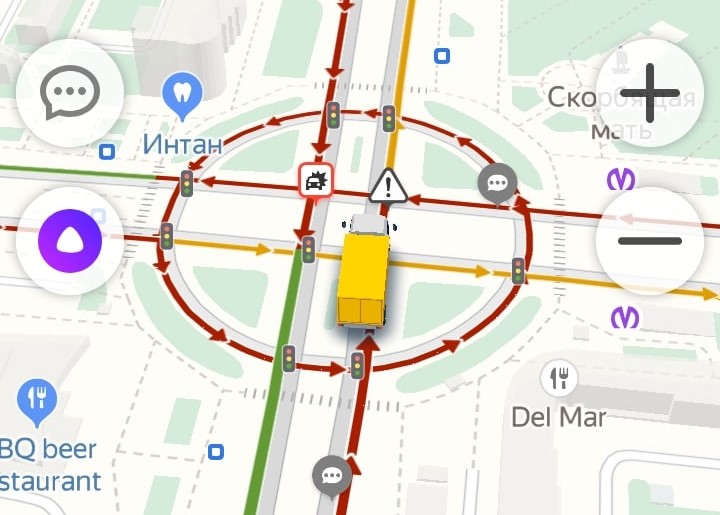Select the upper purple metro station icon

tap(622, 180)
